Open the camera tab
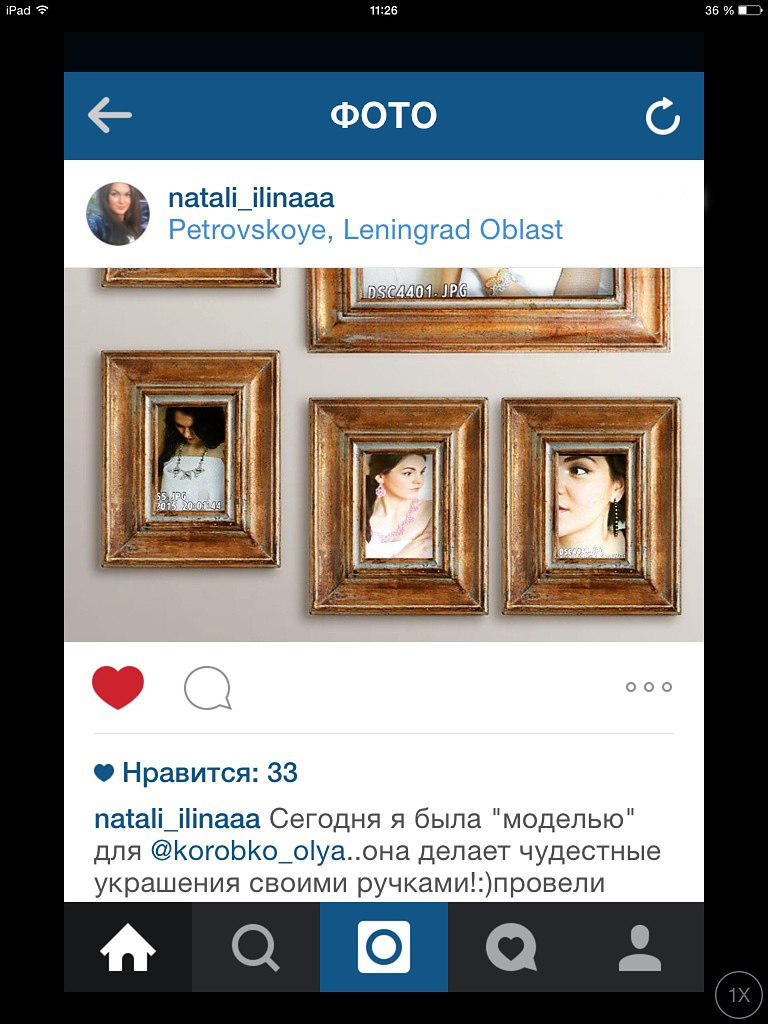Viewport: 768px width, 1024px height. tap(384, 947)
